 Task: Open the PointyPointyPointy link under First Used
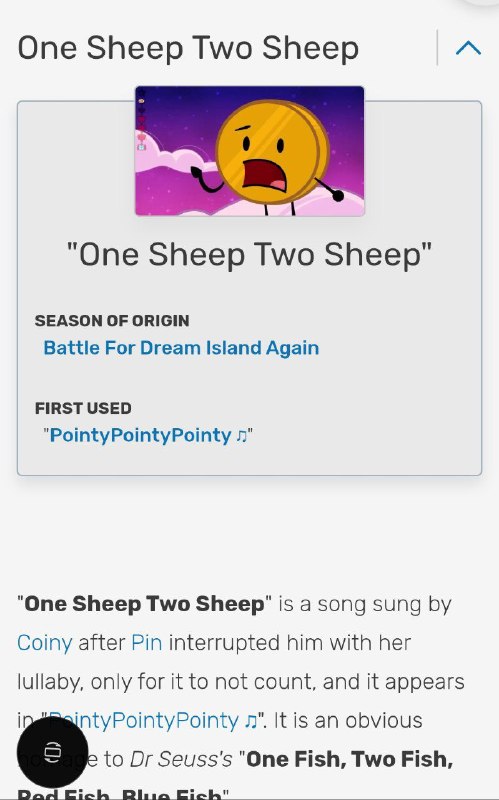click(148, 435)
